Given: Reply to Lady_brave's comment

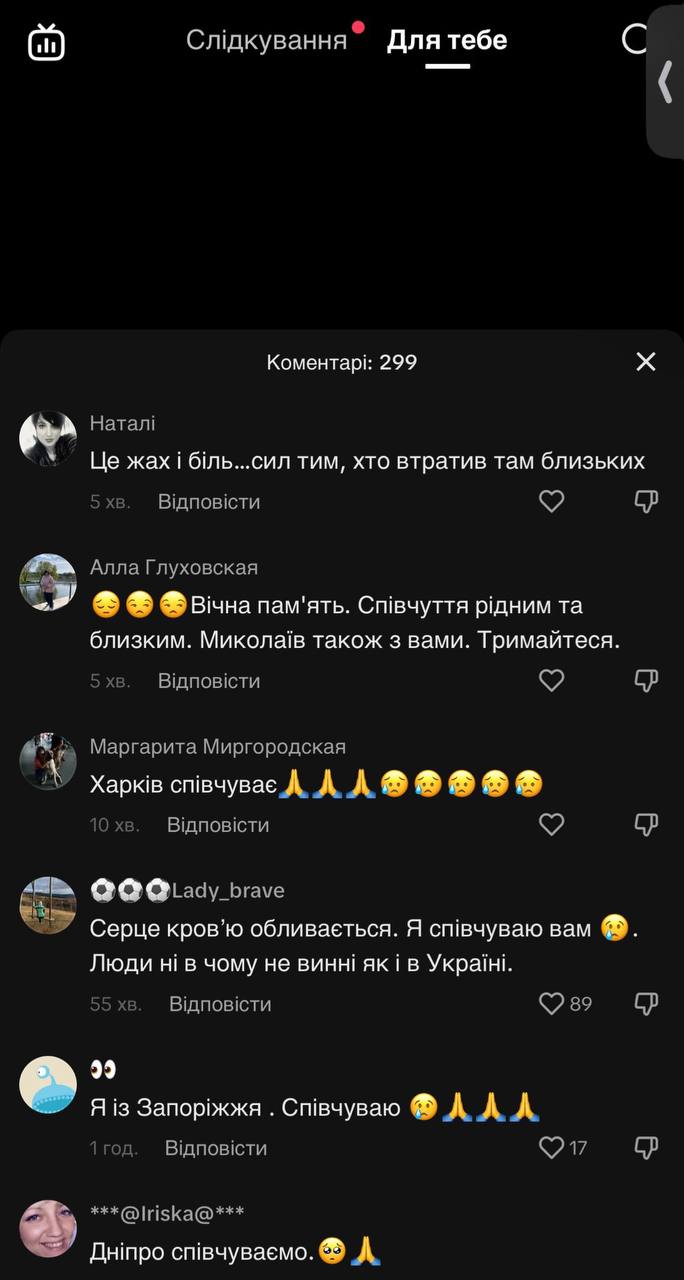Looking at the screenshot, I should tap(220, 1004).
